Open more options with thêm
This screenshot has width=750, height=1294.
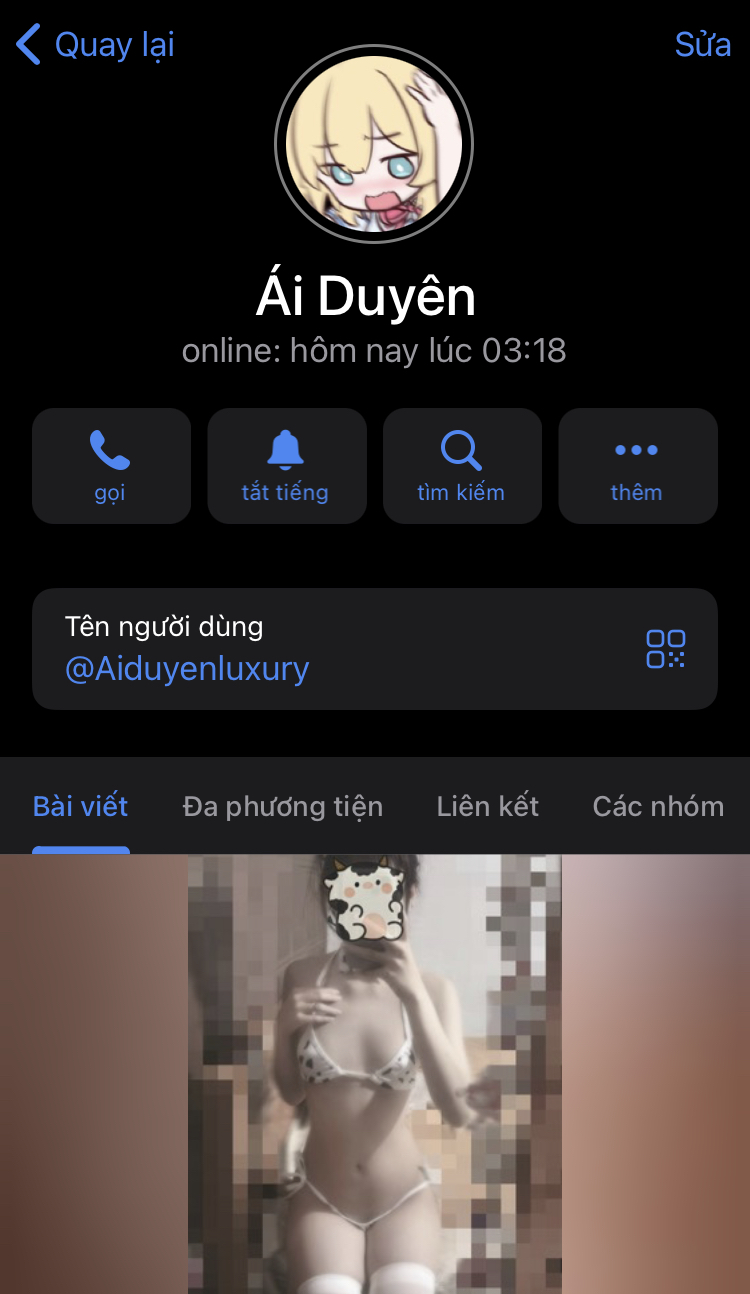coord(637,465)
